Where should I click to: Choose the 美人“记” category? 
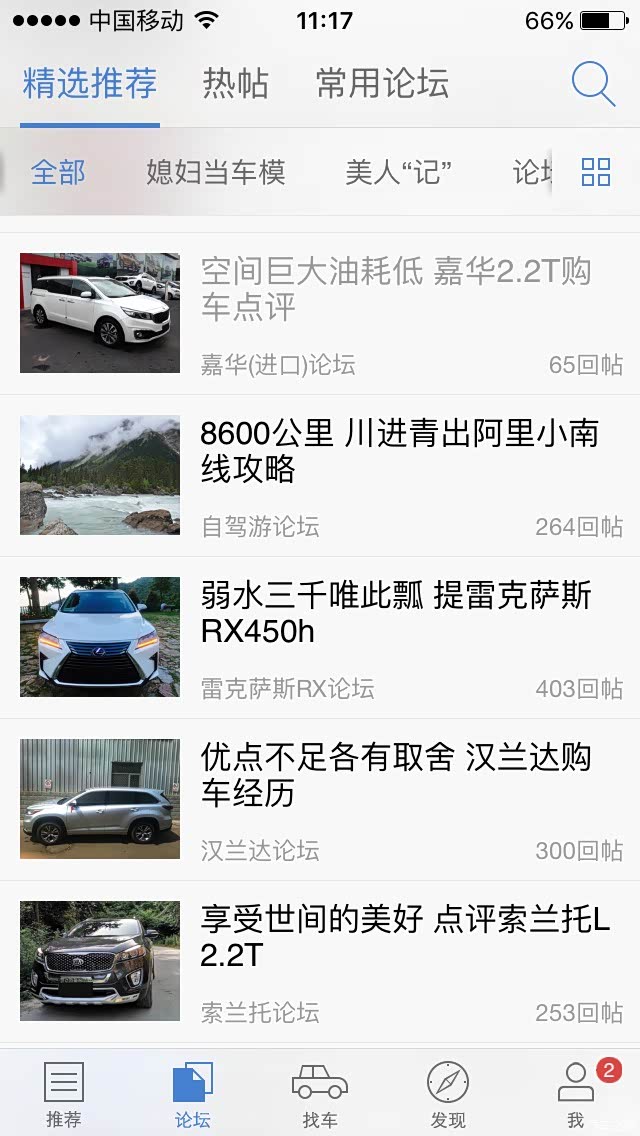(x=398, y=172)
